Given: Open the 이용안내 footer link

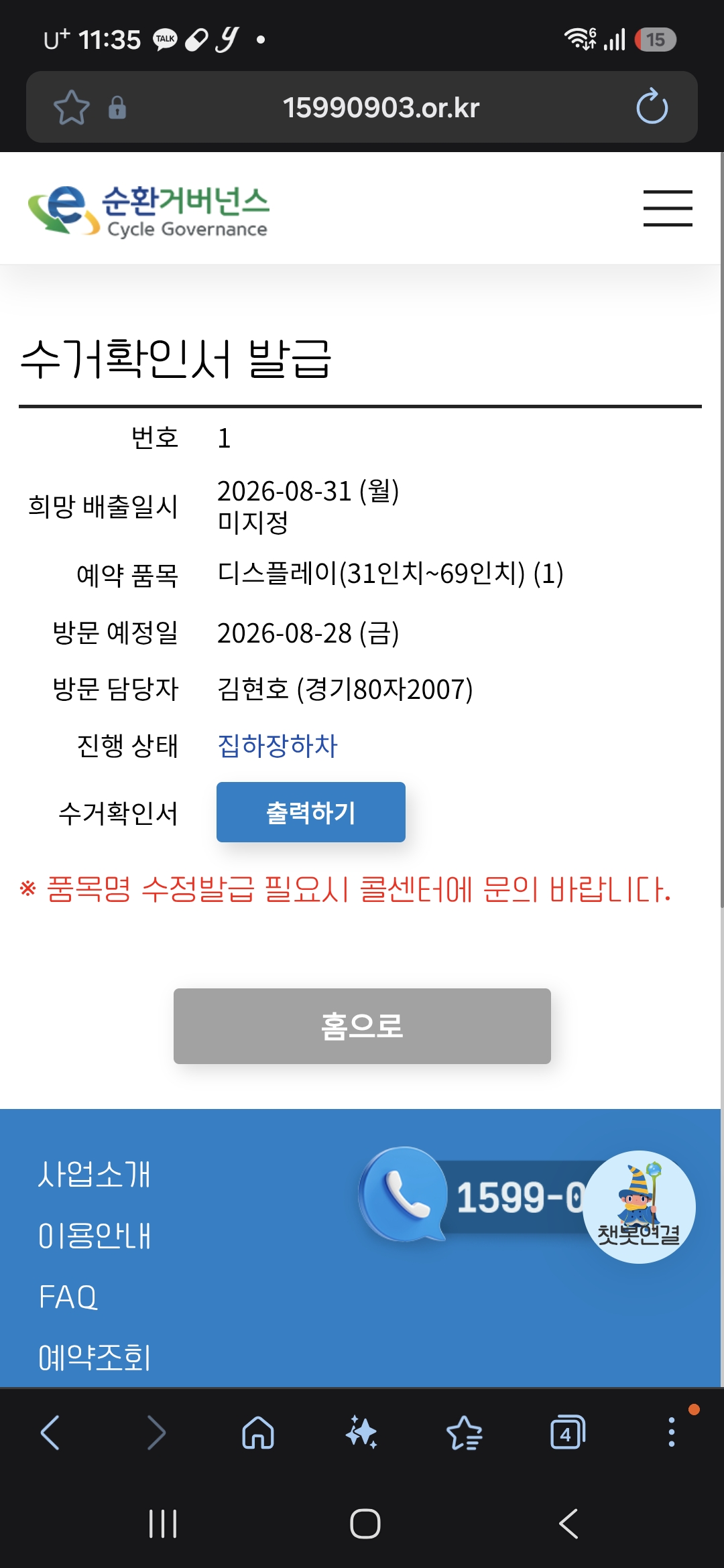Looking at the screenshot, I should coord(95,1236).
